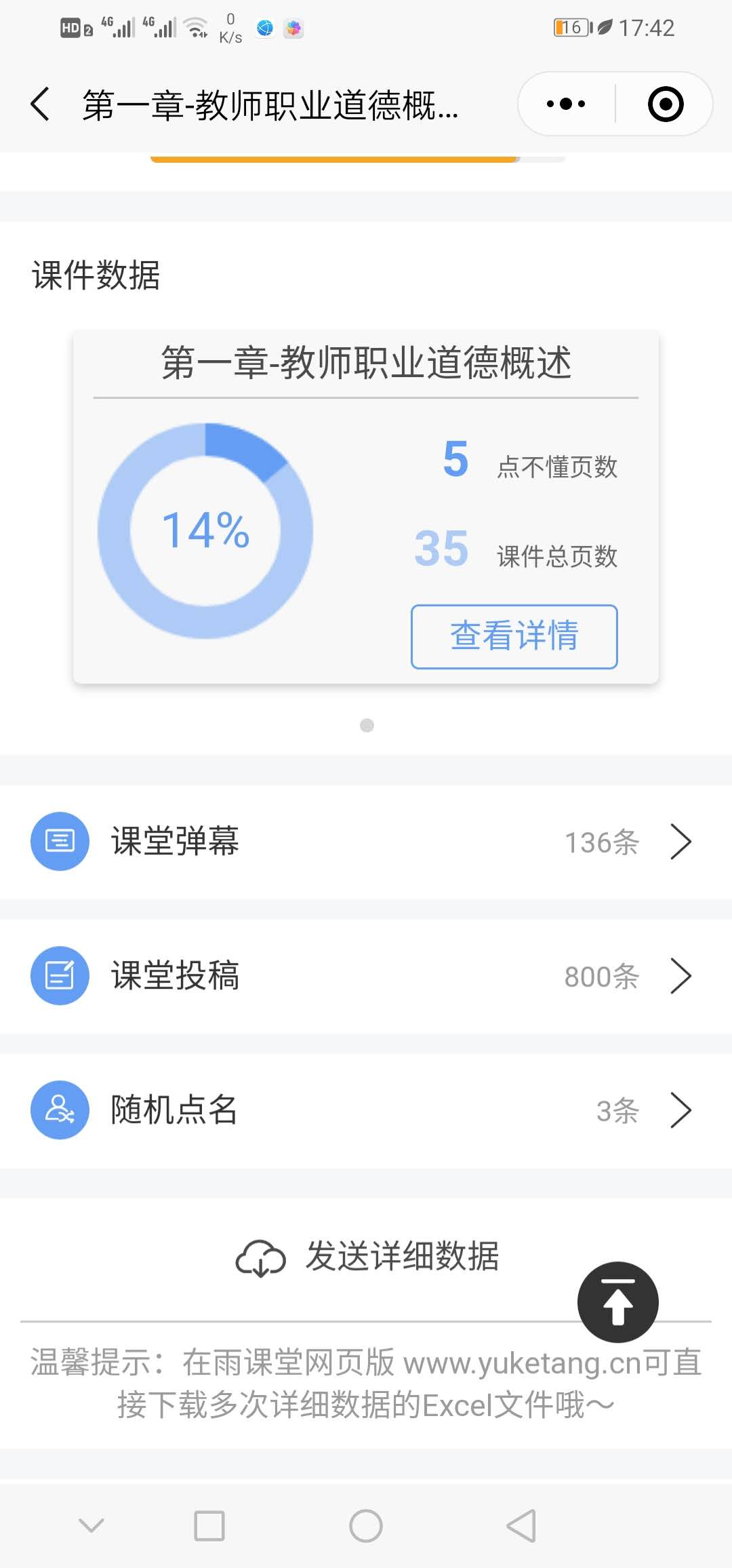Image resolution: width=732 pixels, height=1568 pixels.
Task: Expand the 课堂弹幕 row chevron
Action: [682, 841]
